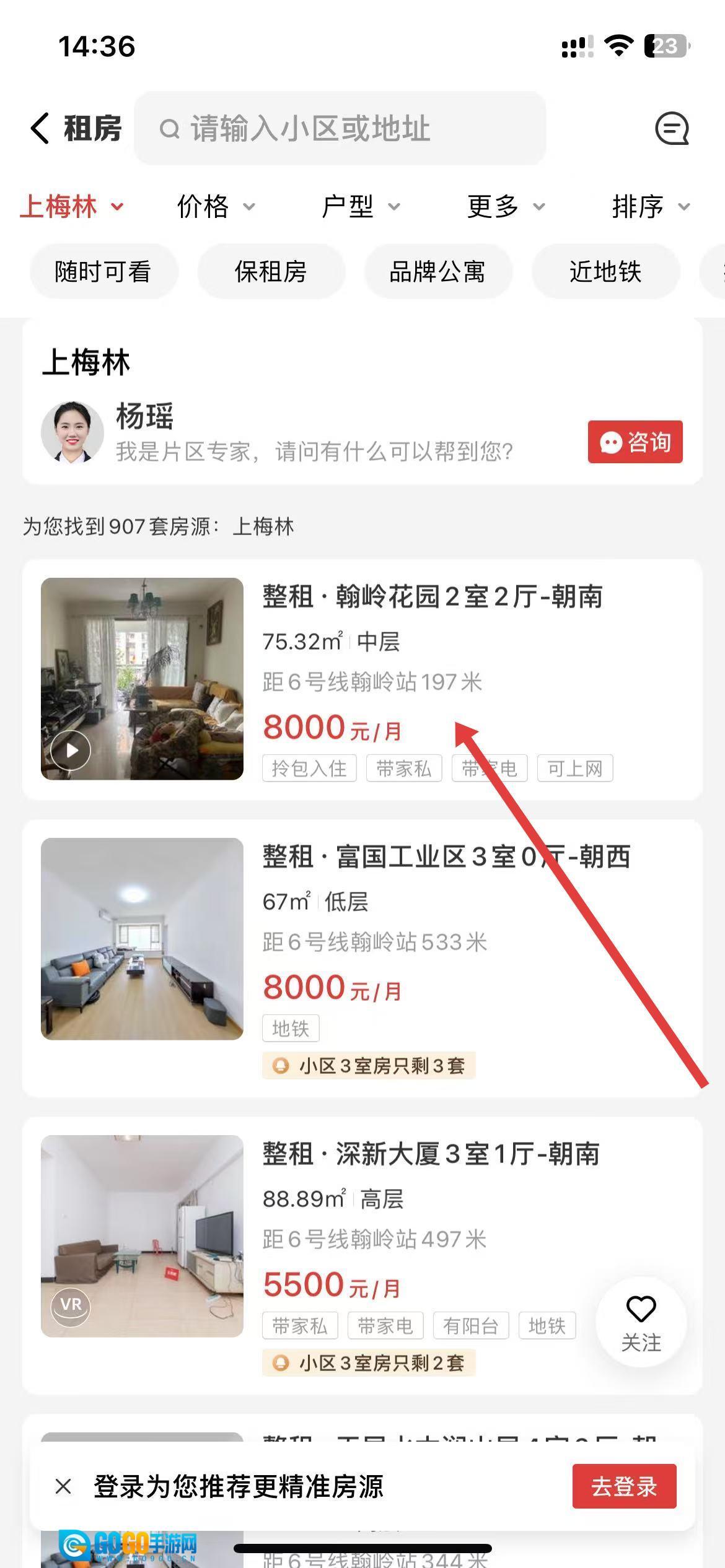The height and width of the screenshot is (1568, 725).
Task: Choose the 近地铁 filter chip
Action: (x=605, y=271)
